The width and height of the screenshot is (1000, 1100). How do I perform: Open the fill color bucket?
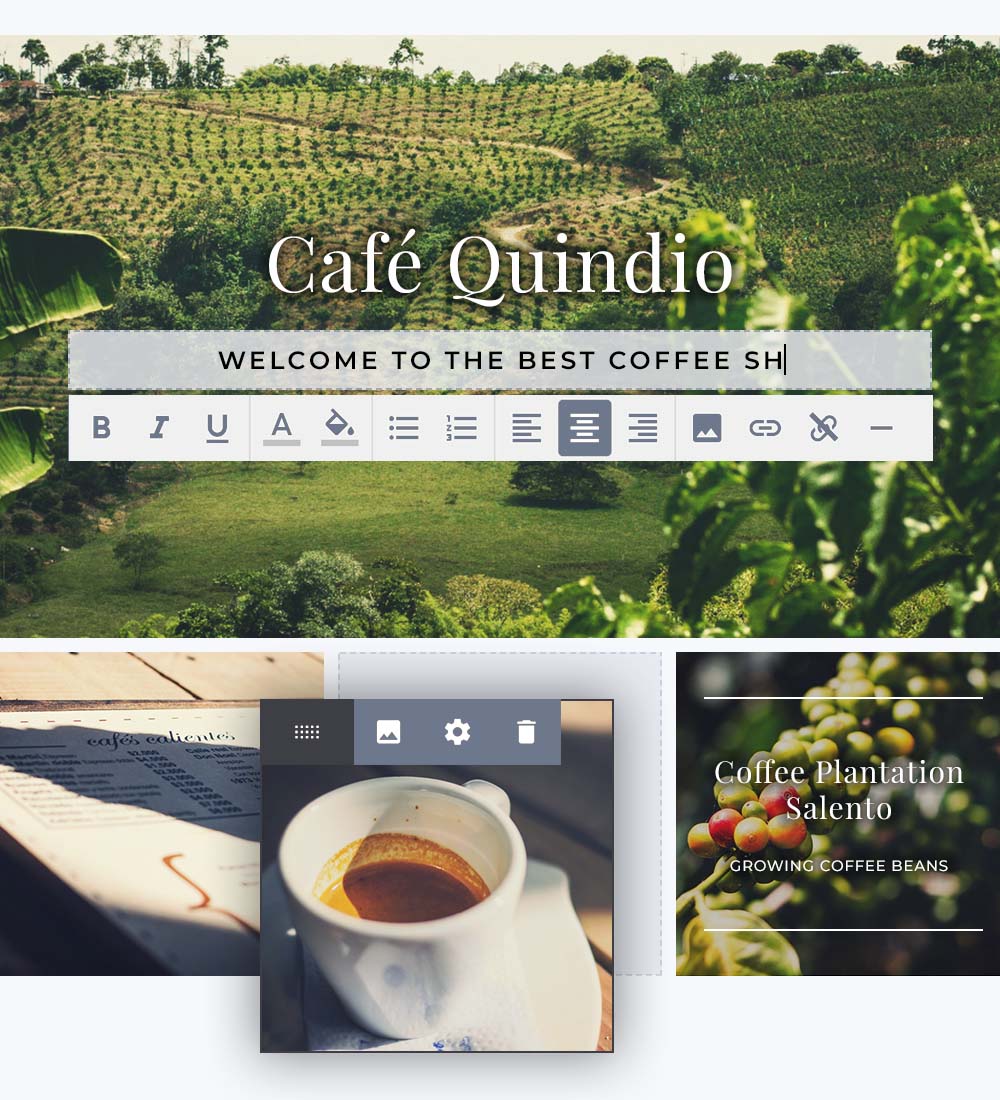[x=340, y=428]
